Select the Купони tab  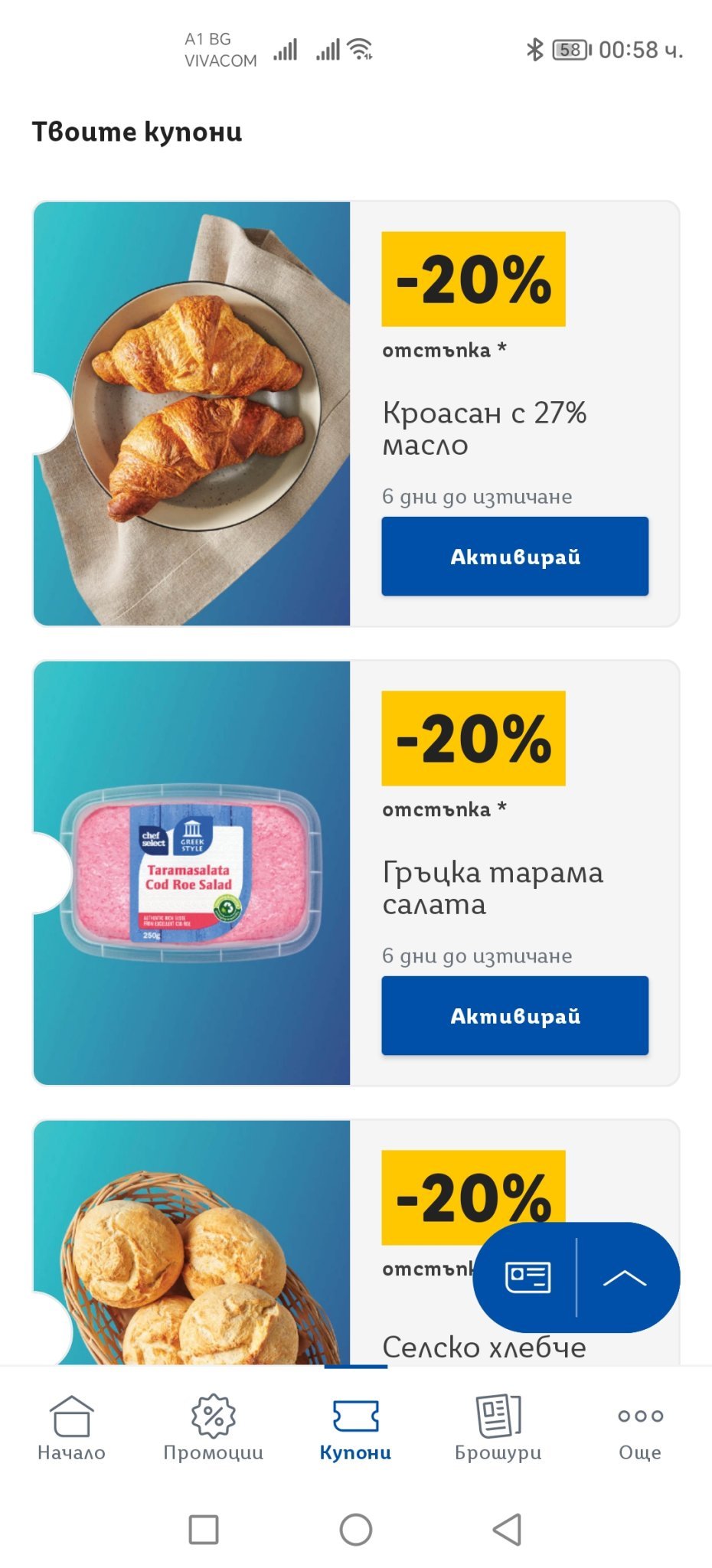[x=355, y=1428]
